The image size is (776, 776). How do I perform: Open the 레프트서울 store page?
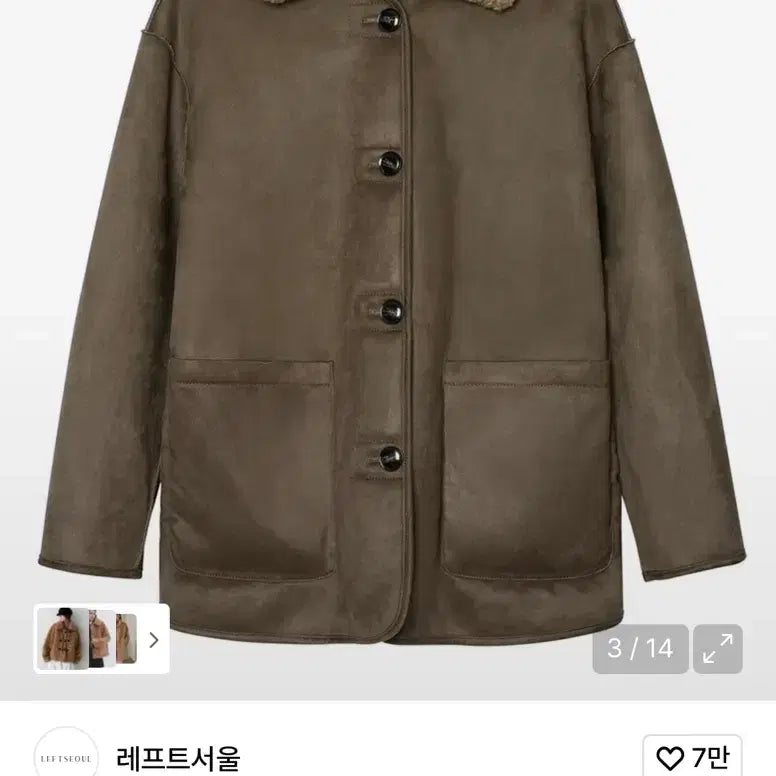[178, 758]
